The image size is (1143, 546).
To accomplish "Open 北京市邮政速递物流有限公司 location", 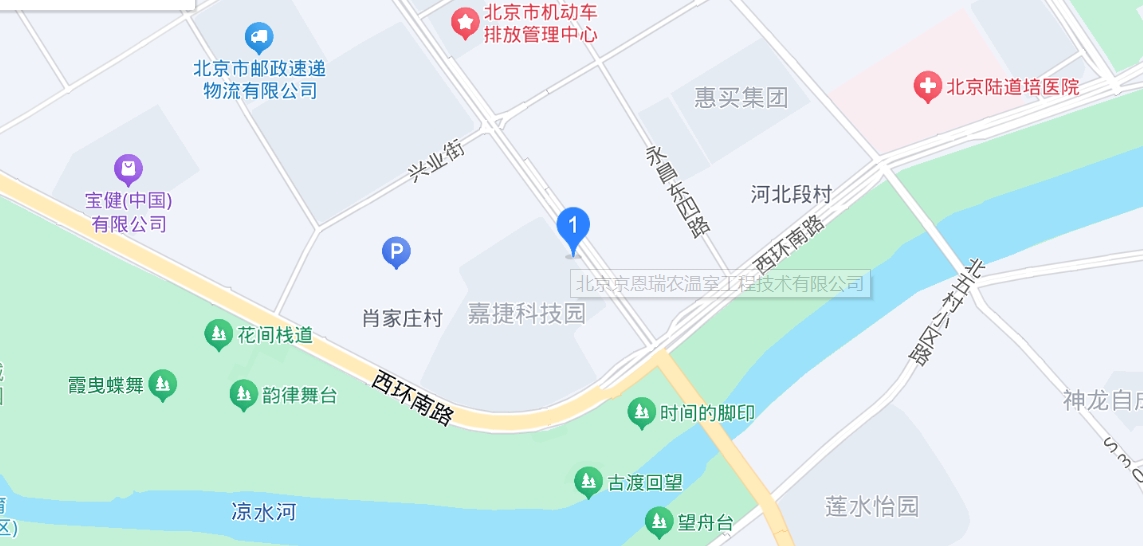I will pos(259,39).
